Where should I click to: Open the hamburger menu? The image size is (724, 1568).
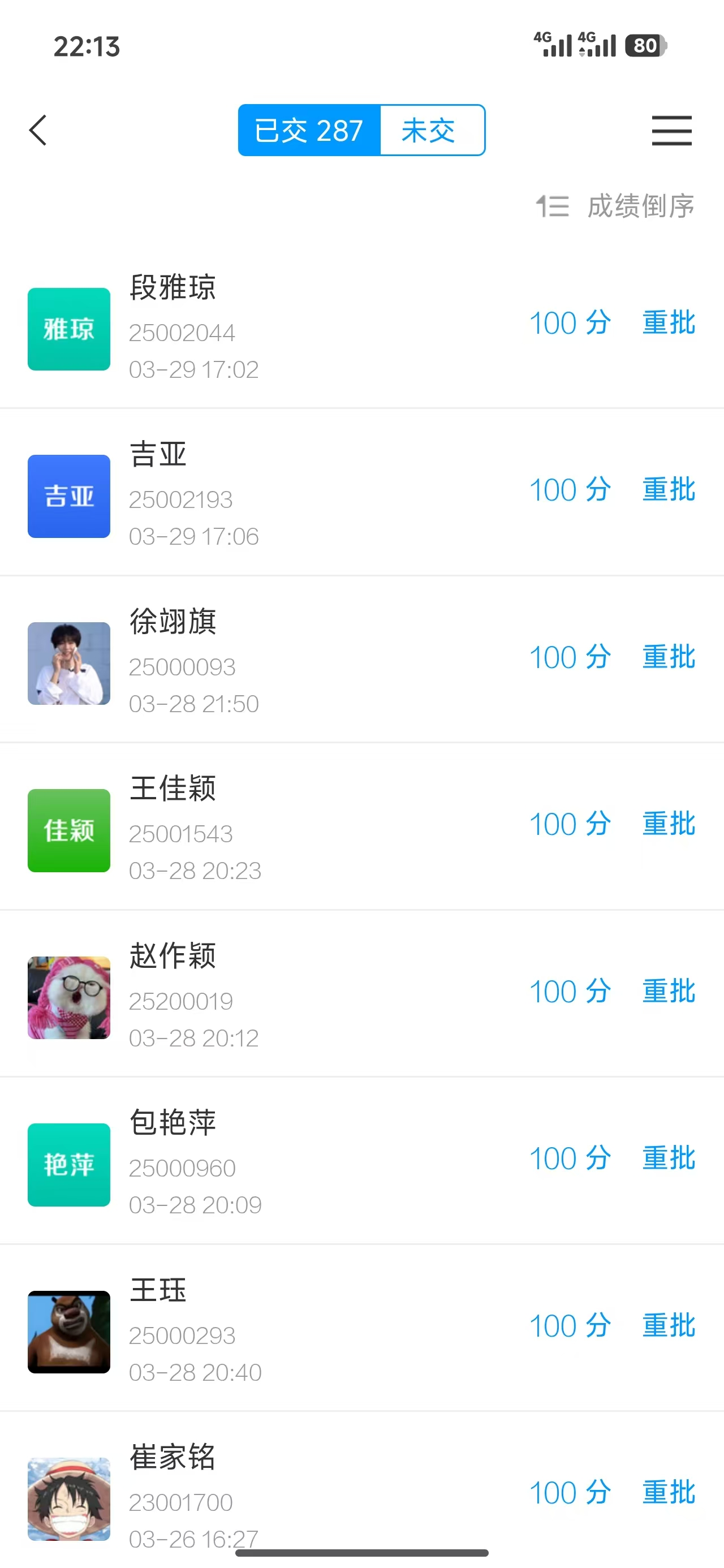671,130
